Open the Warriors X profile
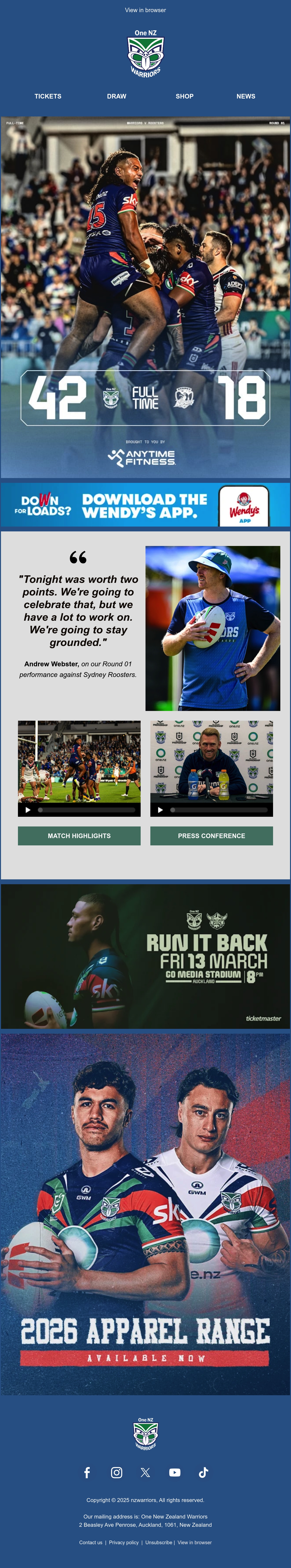This screenshot has width=291, height=1568. [145, 1472]
